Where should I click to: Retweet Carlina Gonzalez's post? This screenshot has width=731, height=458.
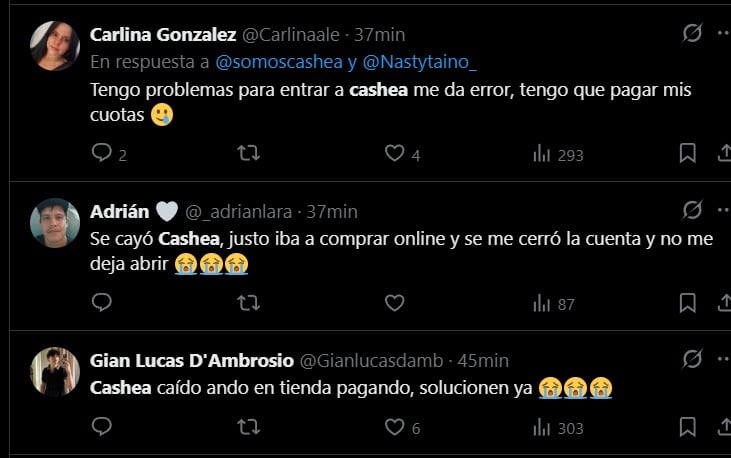pos(247,153)
